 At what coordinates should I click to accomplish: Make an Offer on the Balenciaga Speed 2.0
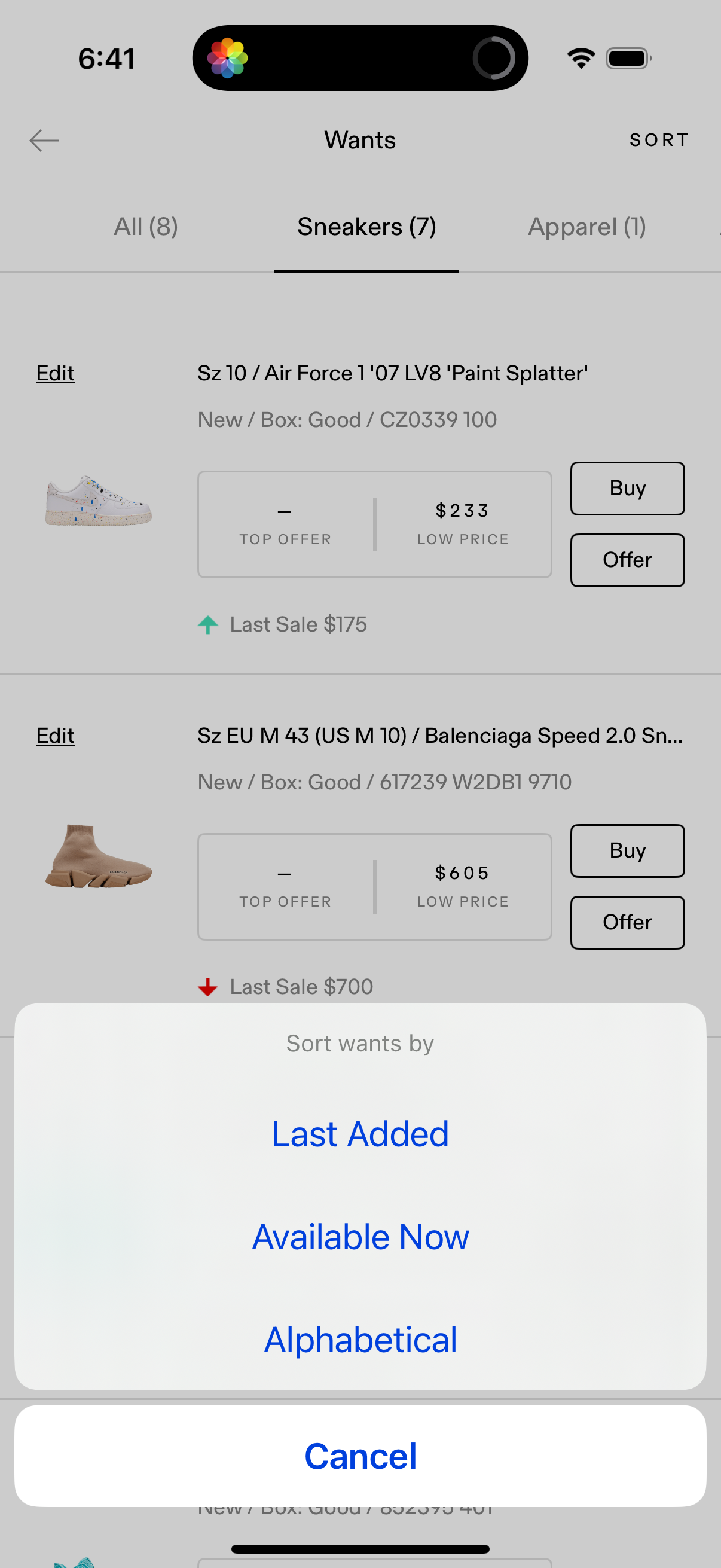pyautogui.click(x=627, y=922)
